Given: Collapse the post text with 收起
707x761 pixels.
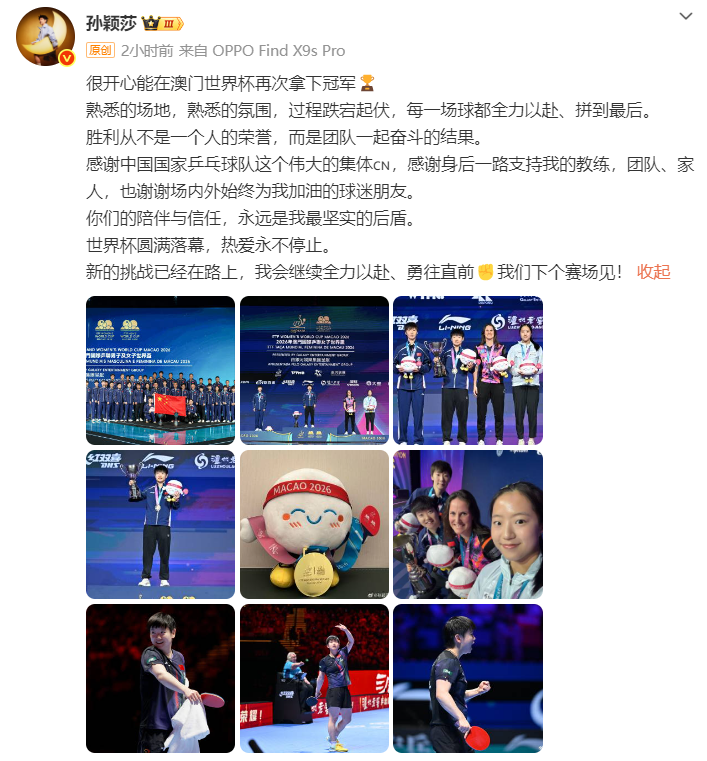Looking at the screenshot, I should (x=653, y=272).
